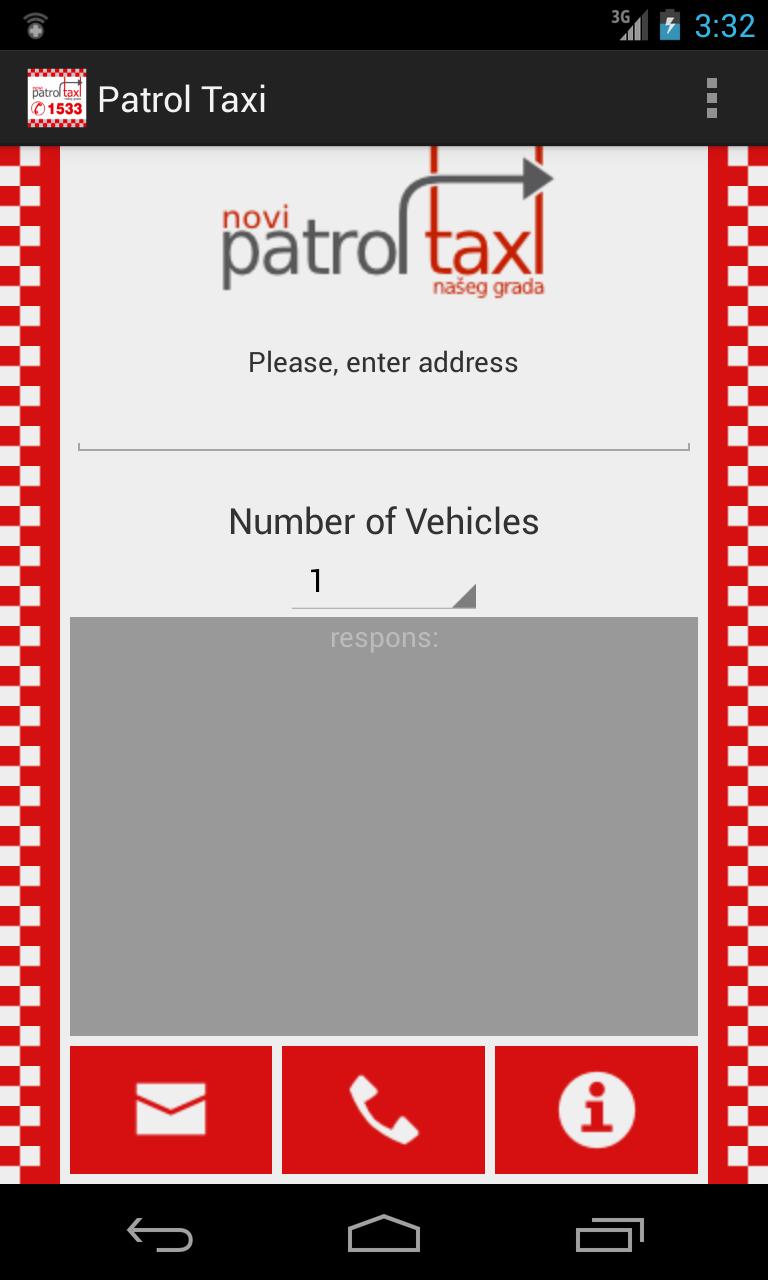Tap the Please, enter address prompt
Image resolution: width=768 pixels, height=1280 pixels.
(x=383, y=362)
